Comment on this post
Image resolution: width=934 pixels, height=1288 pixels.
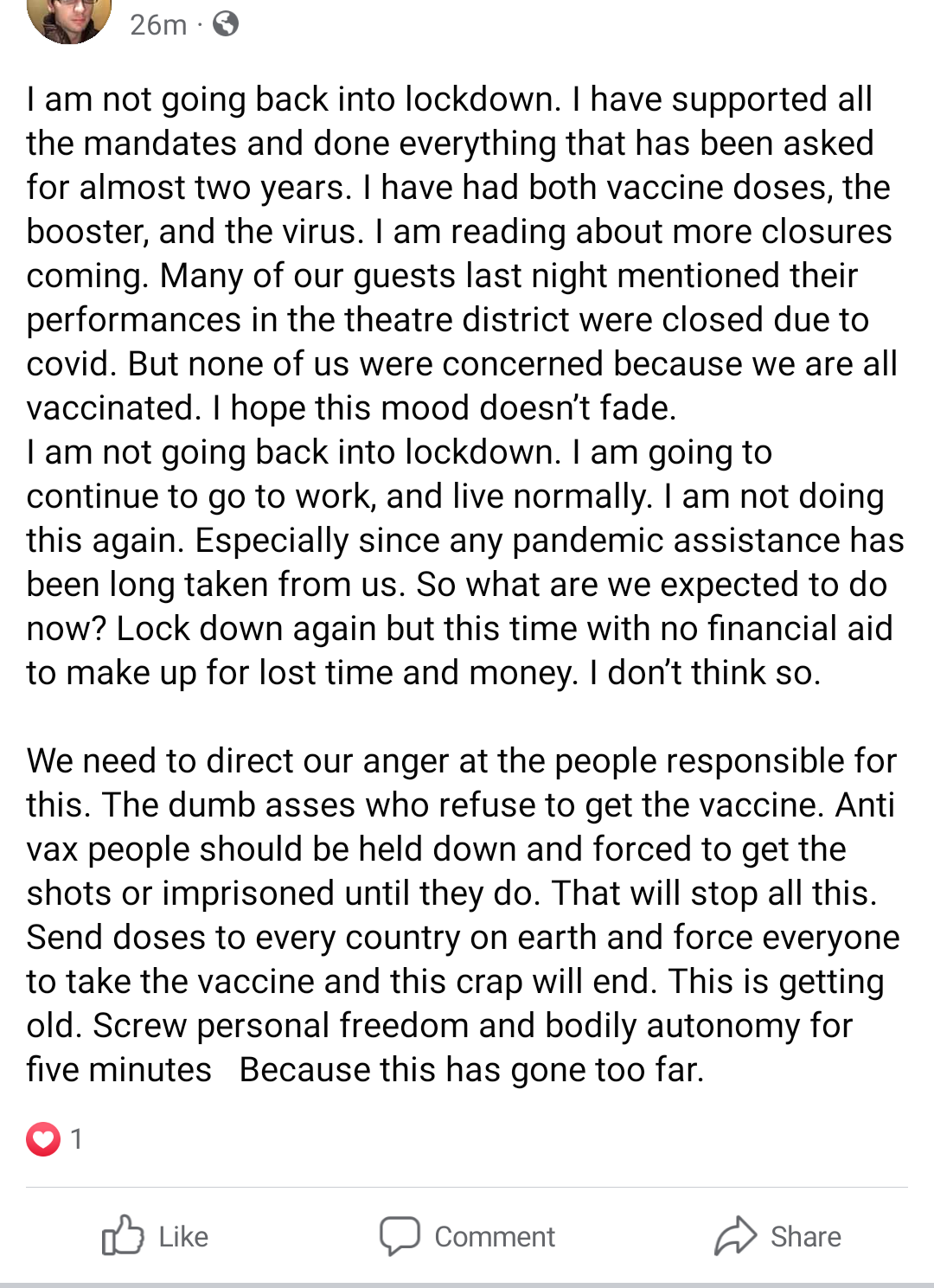coord(468,1236)
